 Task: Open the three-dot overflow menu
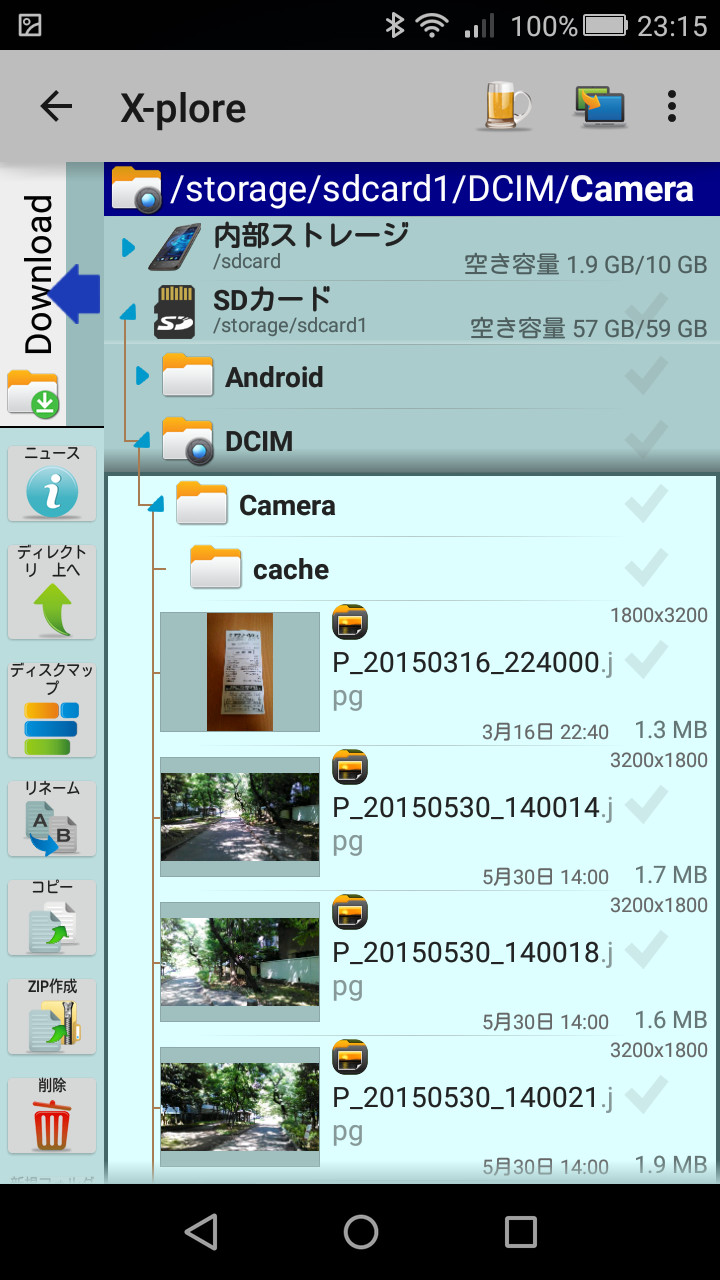pyautogui.click(x=671, y=106)
